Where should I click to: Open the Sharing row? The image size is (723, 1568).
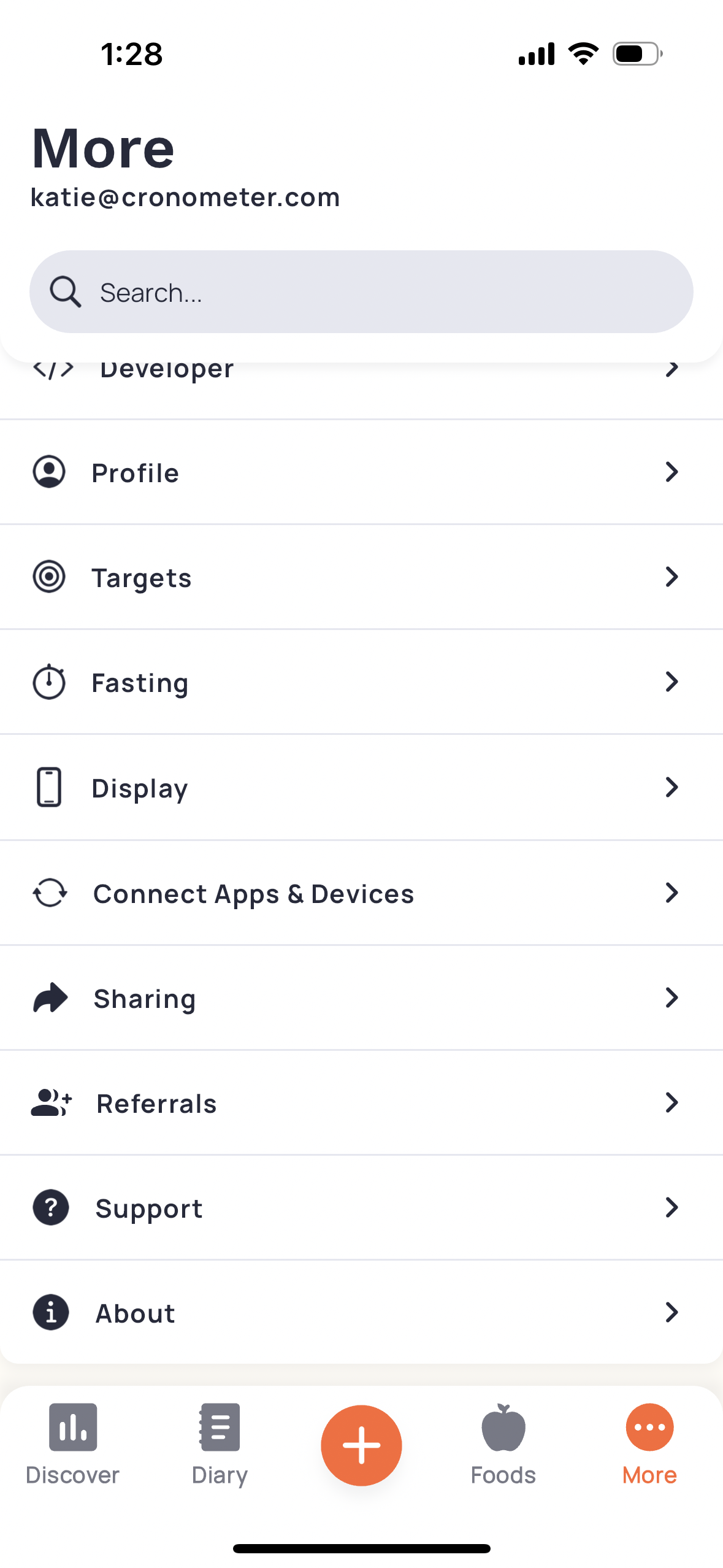click(361, 998)
